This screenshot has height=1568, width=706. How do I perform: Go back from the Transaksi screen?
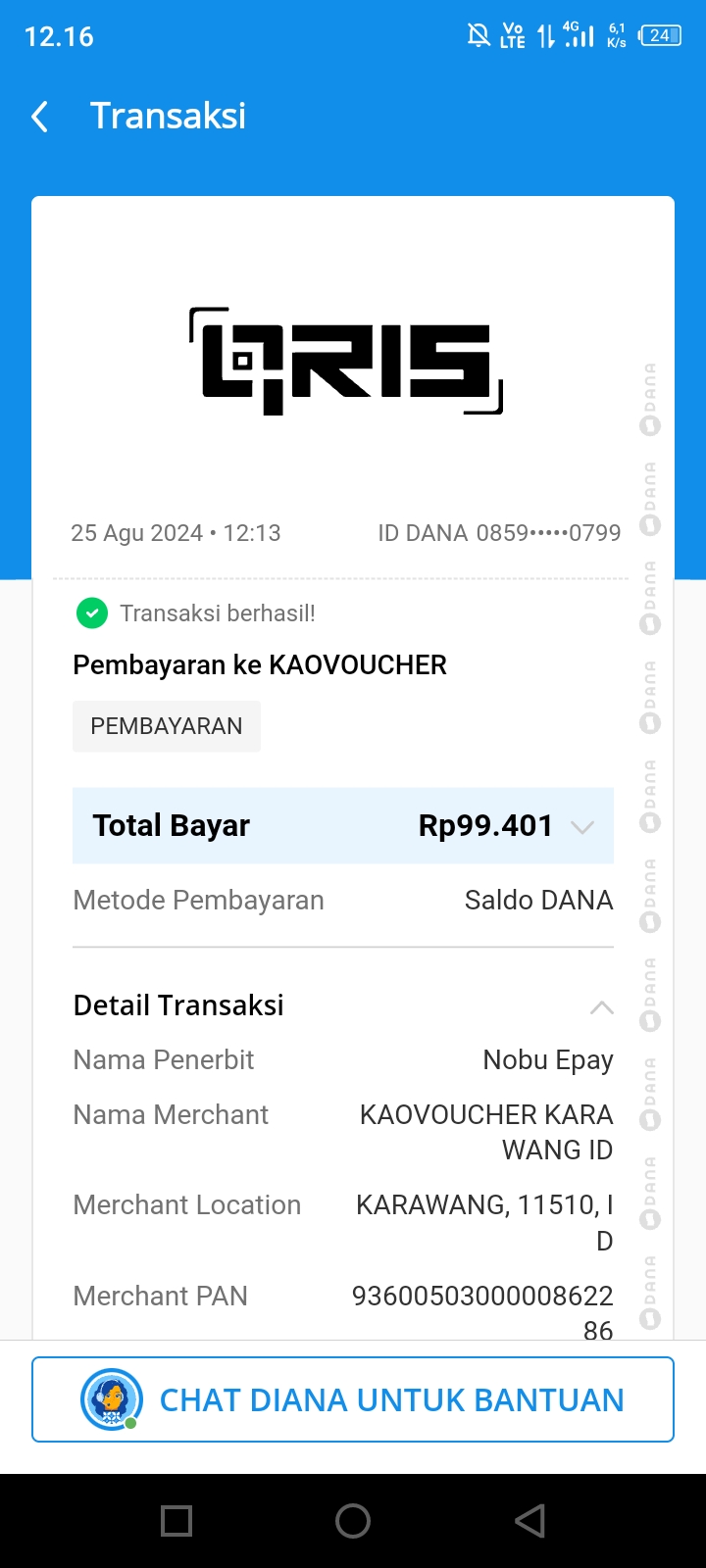click(40, 117)
